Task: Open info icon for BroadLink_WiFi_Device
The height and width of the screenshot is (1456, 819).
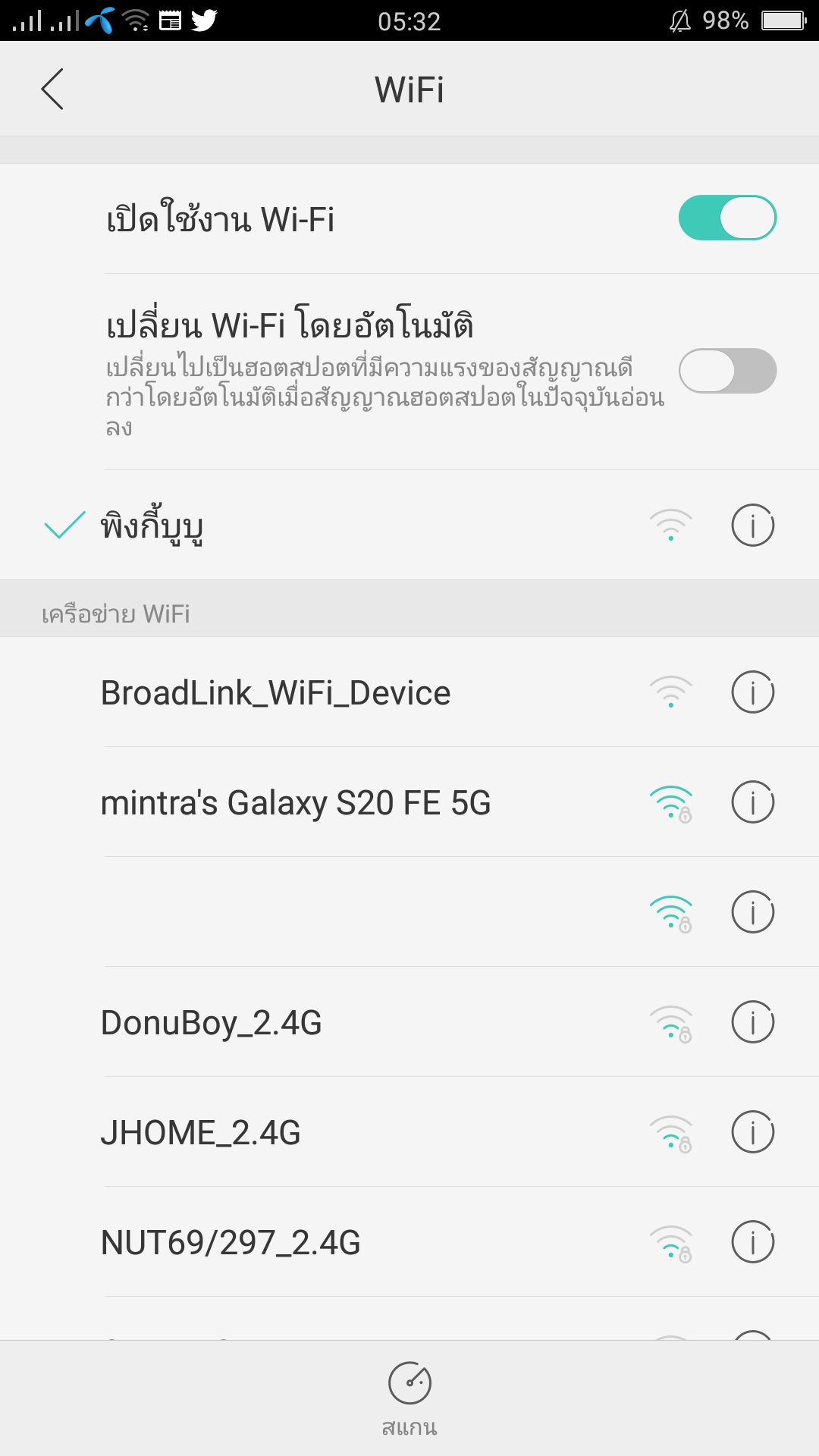Action: pos(752,692)
